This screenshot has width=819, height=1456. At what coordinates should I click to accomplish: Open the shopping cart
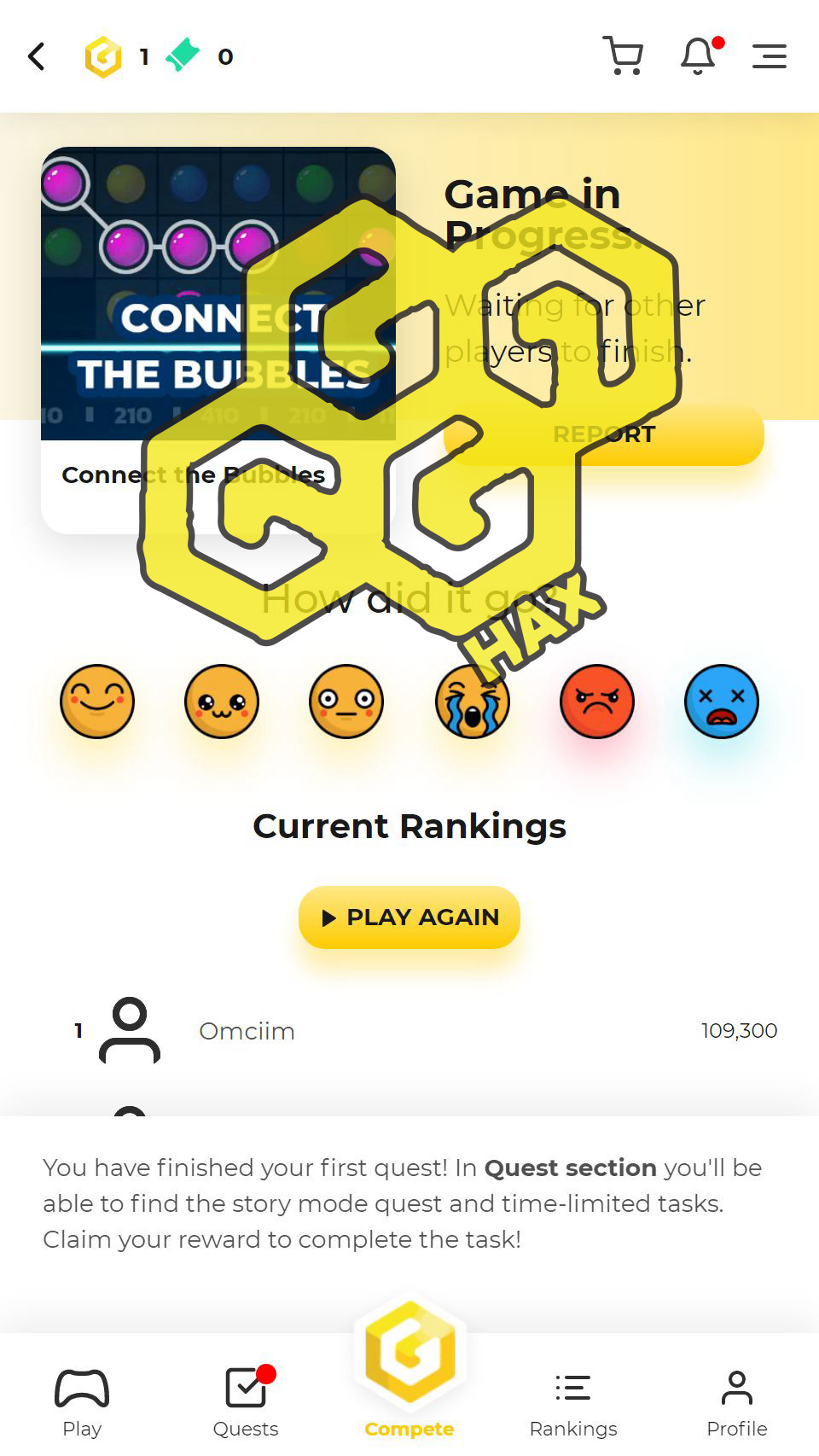[x=623, y=56]
